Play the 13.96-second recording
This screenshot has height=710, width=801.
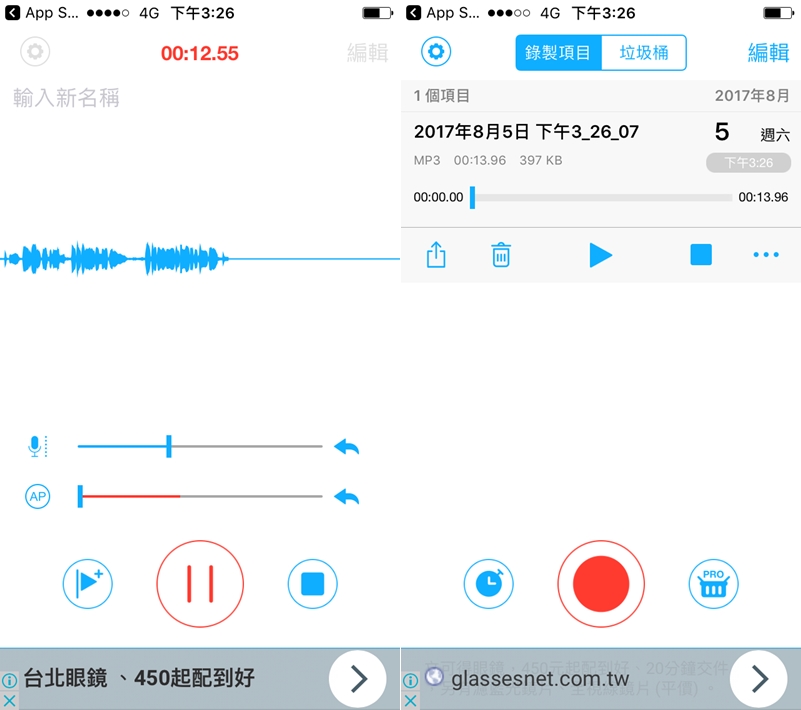pos(600,255)
